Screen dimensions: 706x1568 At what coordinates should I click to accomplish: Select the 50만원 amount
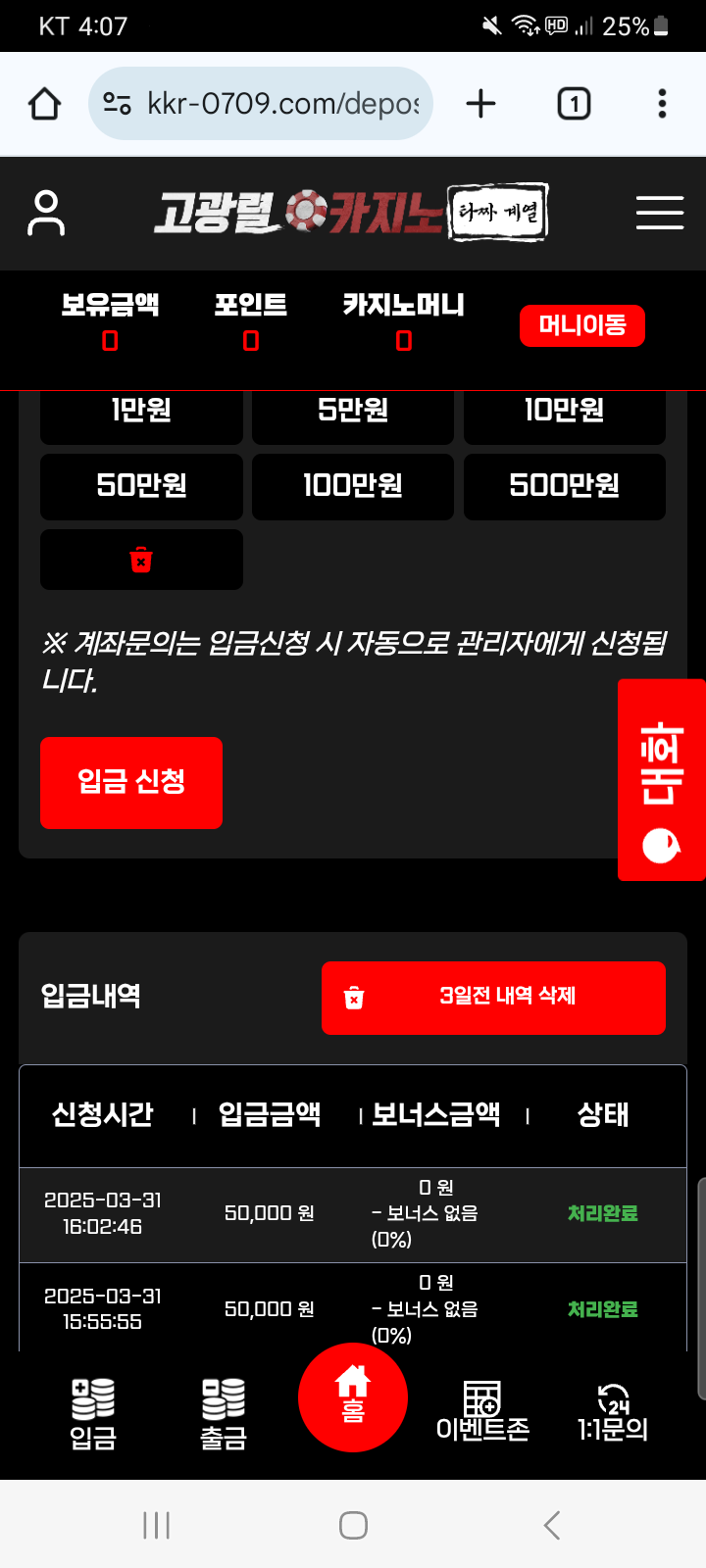click(x=141, y=486)
